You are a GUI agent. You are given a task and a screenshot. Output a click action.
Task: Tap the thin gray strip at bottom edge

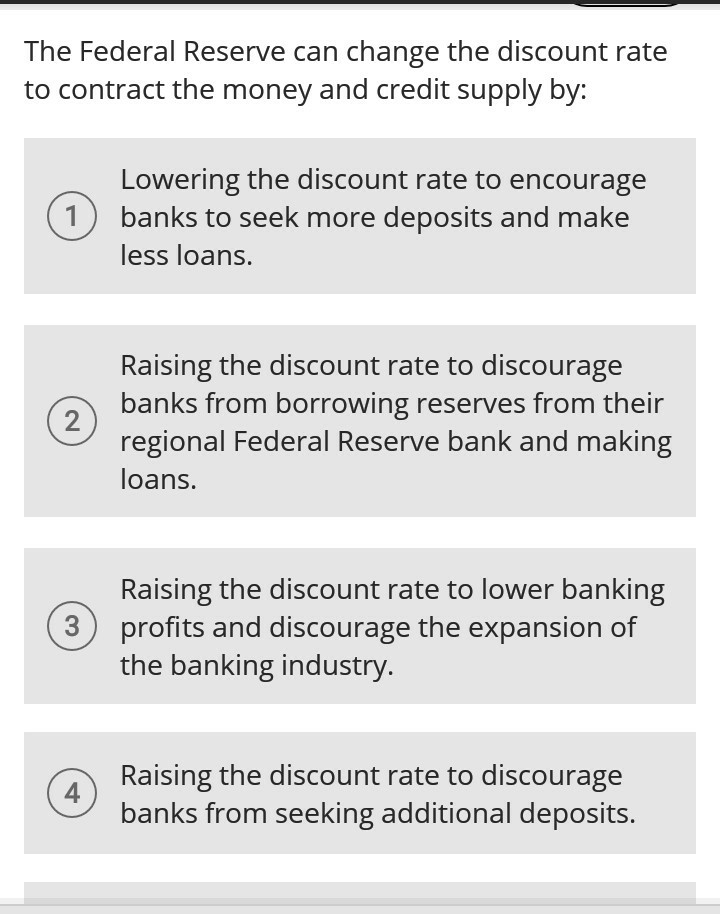[360, 910]
